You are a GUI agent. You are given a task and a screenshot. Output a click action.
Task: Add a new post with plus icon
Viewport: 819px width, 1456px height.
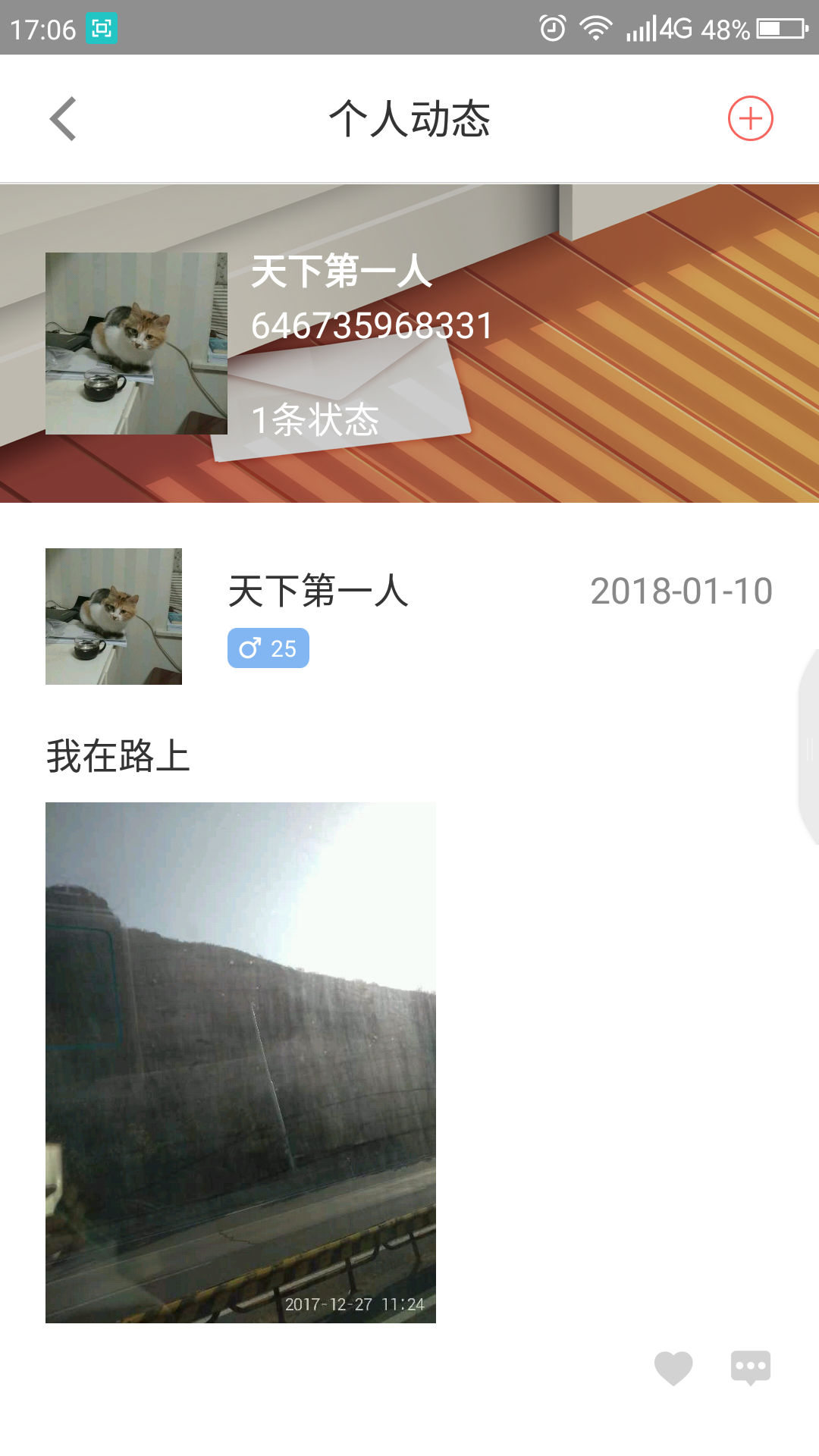[x=750, y=119]
